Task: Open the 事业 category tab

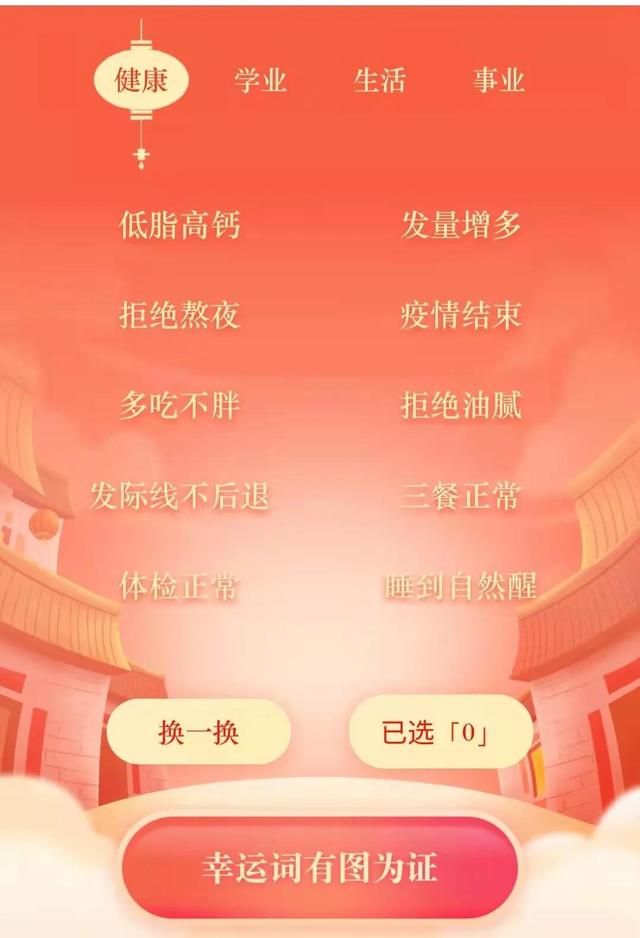Action: click(x=498, y=81)
